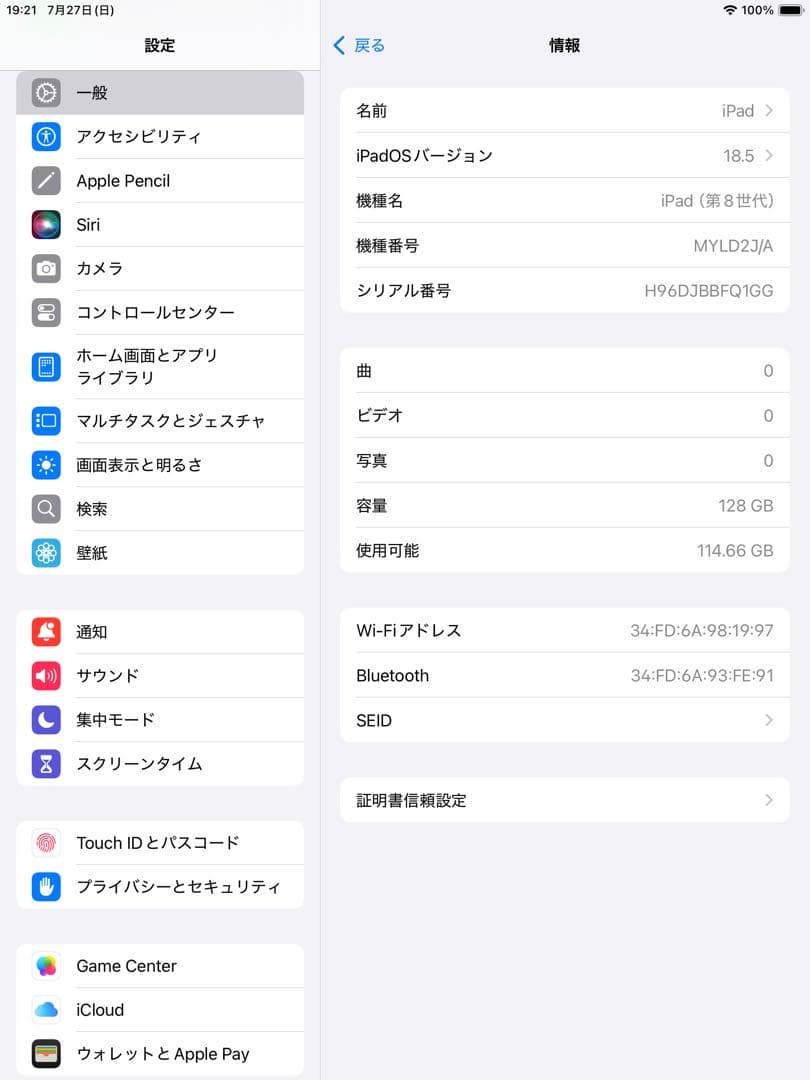Select the サウンド speaker icon
The width and height of the screenshot is (810, 1080).
pyautogui.click(x=46, y=675)
